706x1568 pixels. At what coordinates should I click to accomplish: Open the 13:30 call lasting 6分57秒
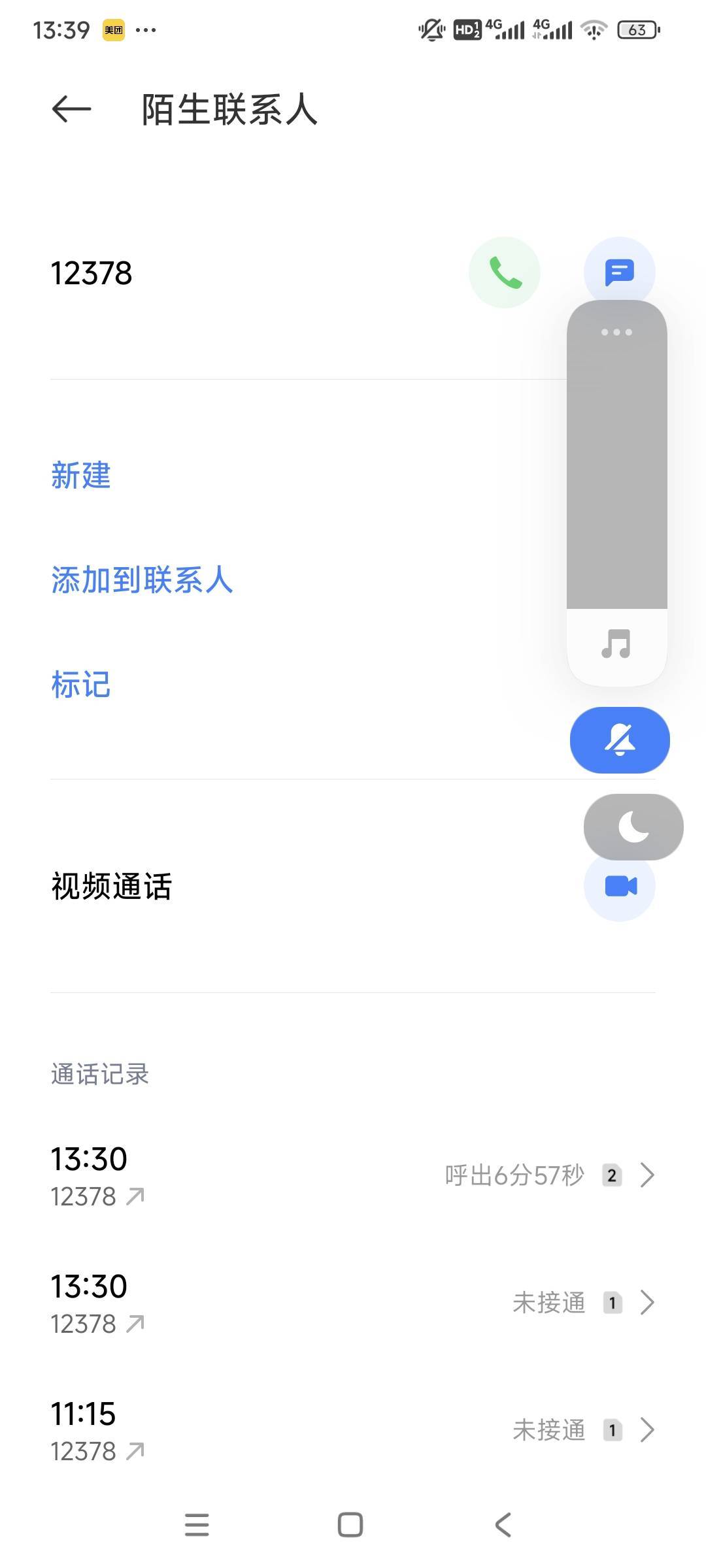tap(353, 1175)
